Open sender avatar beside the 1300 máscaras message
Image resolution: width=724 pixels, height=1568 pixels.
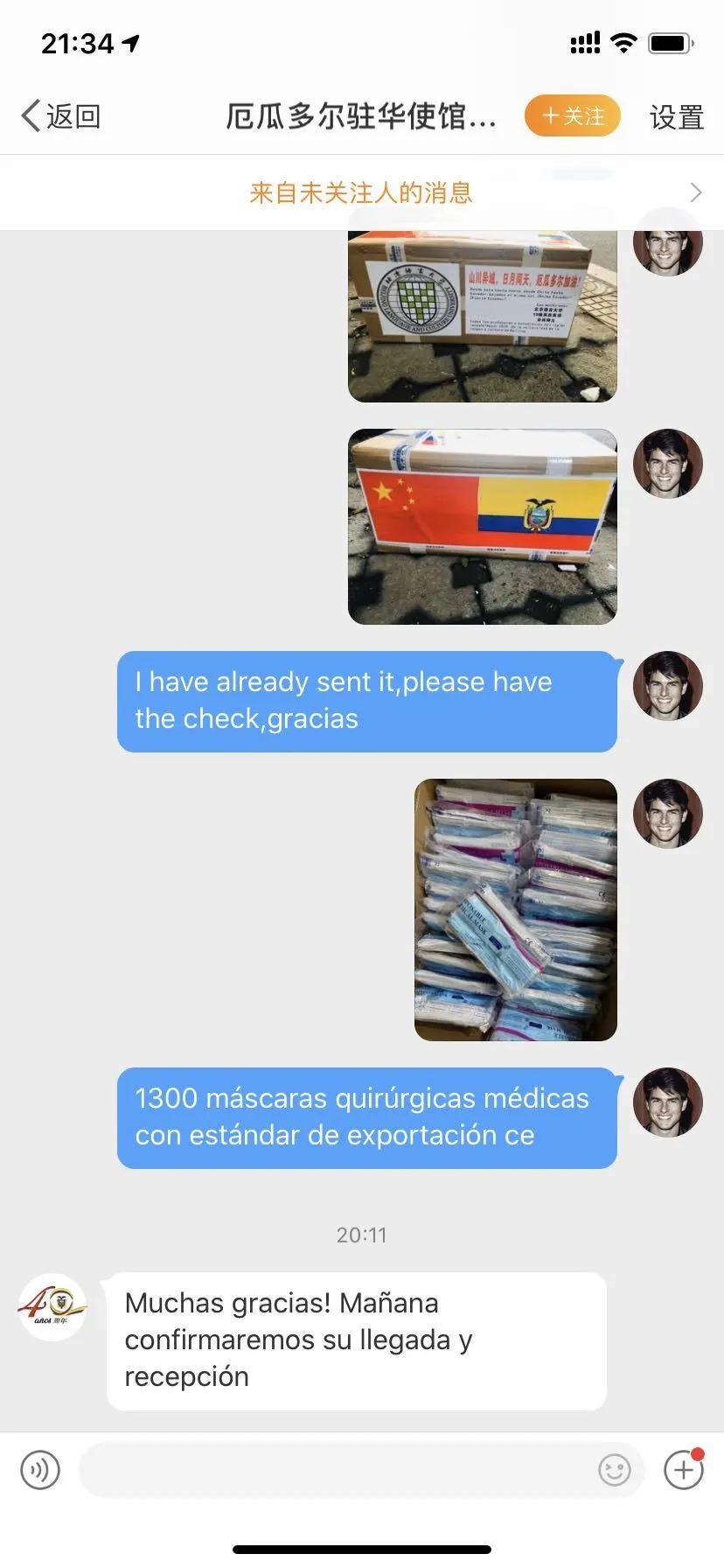667,1102
